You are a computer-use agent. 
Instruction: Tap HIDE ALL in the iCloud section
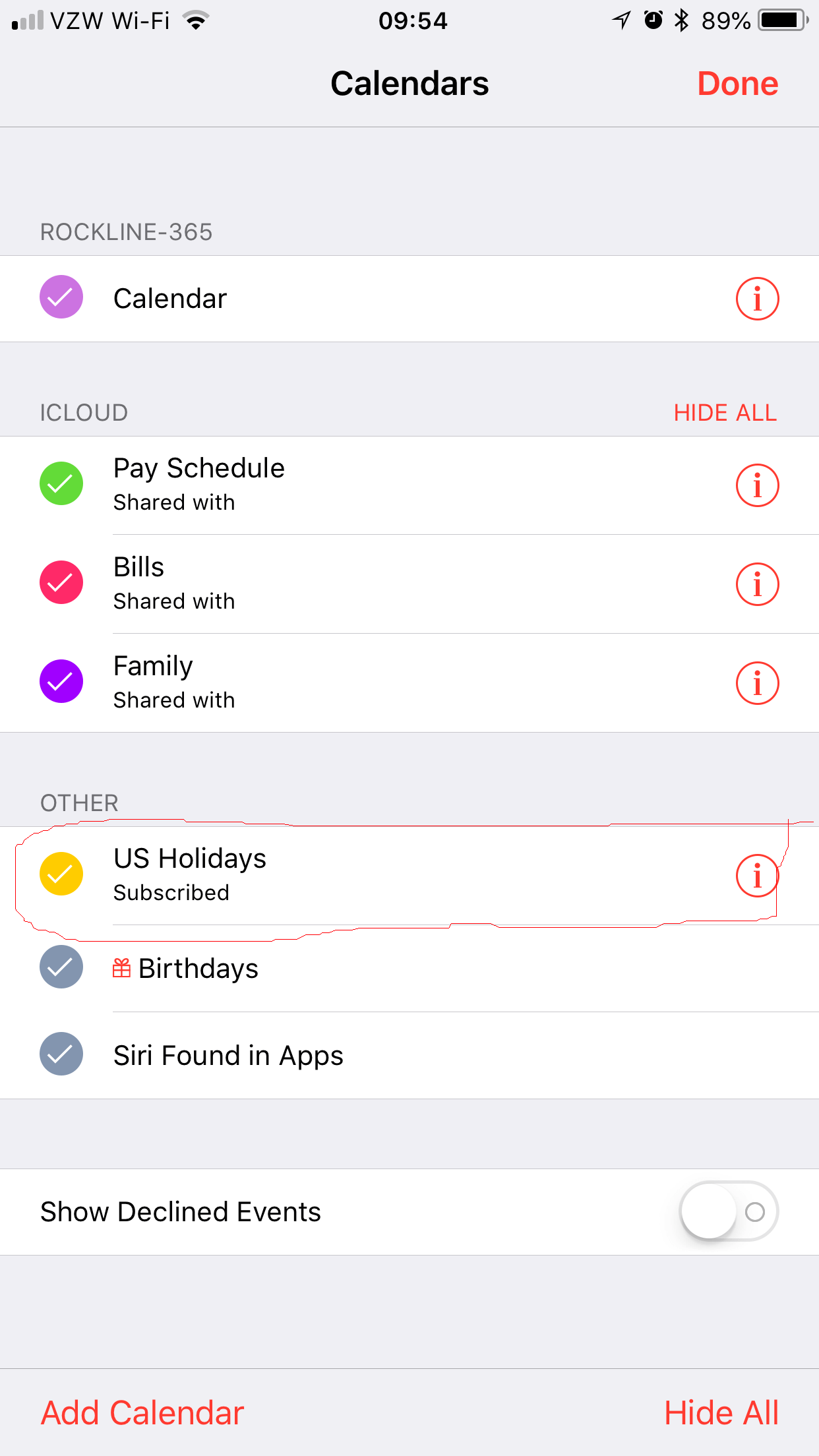click(x=725, y=413)
